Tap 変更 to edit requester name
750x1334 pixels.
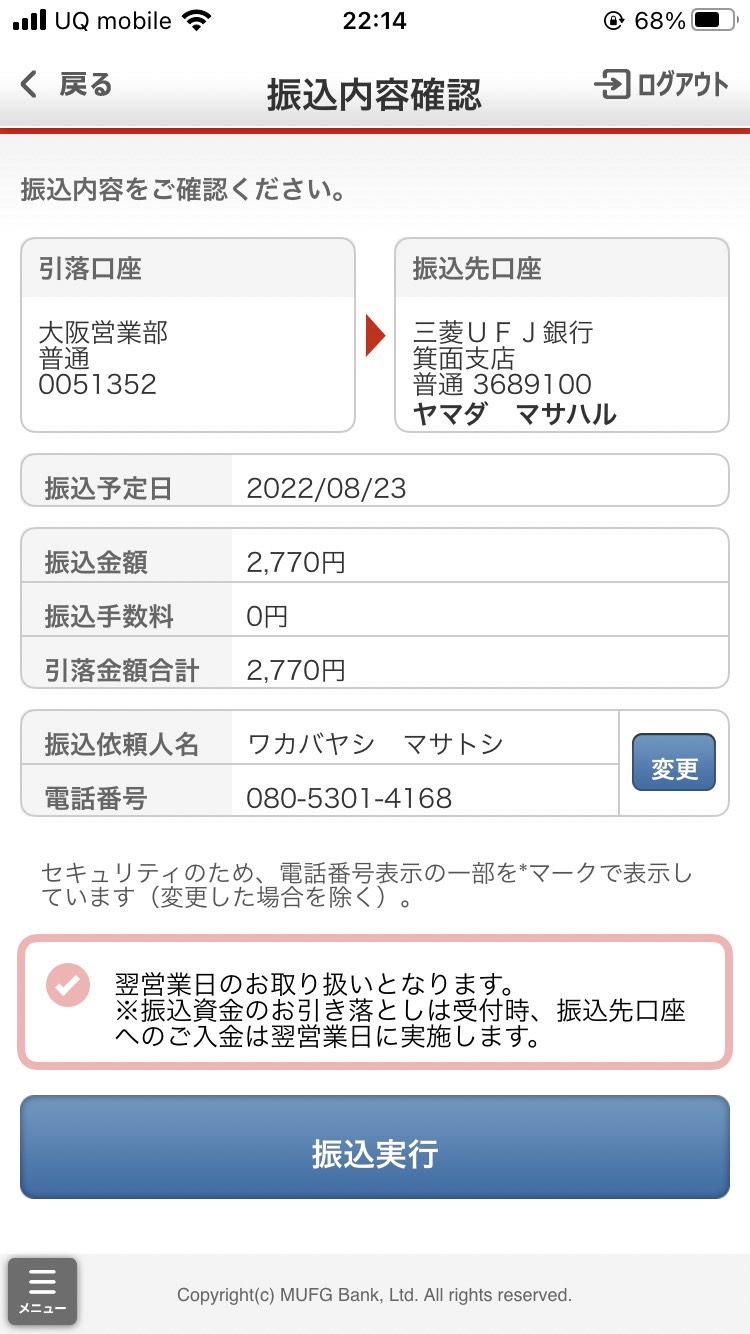click(x=674, y=763)
